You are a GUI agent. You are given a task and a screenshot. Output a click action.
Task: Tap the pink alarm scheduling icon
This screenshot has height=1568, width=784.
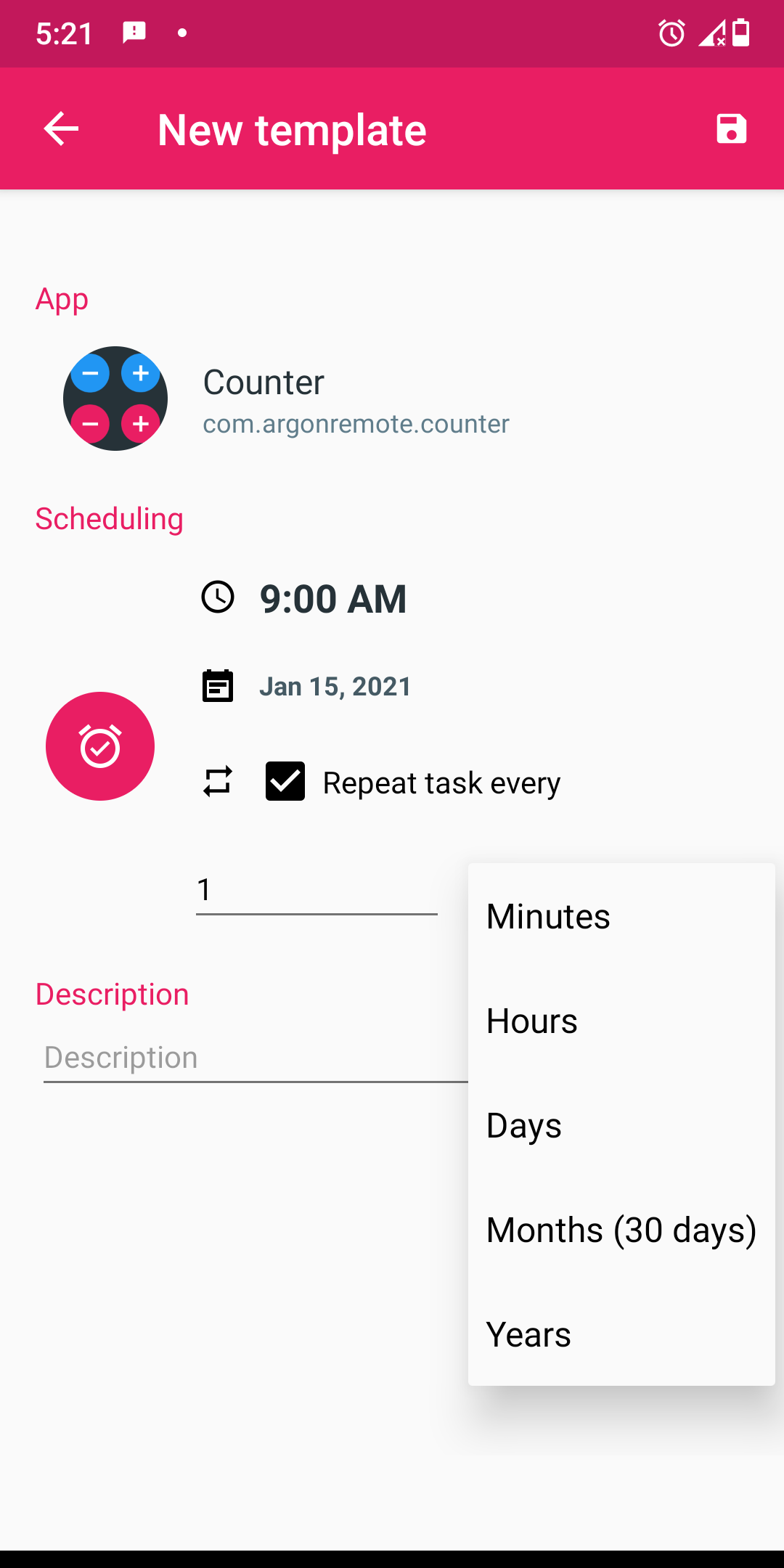(x=100, y=746)
